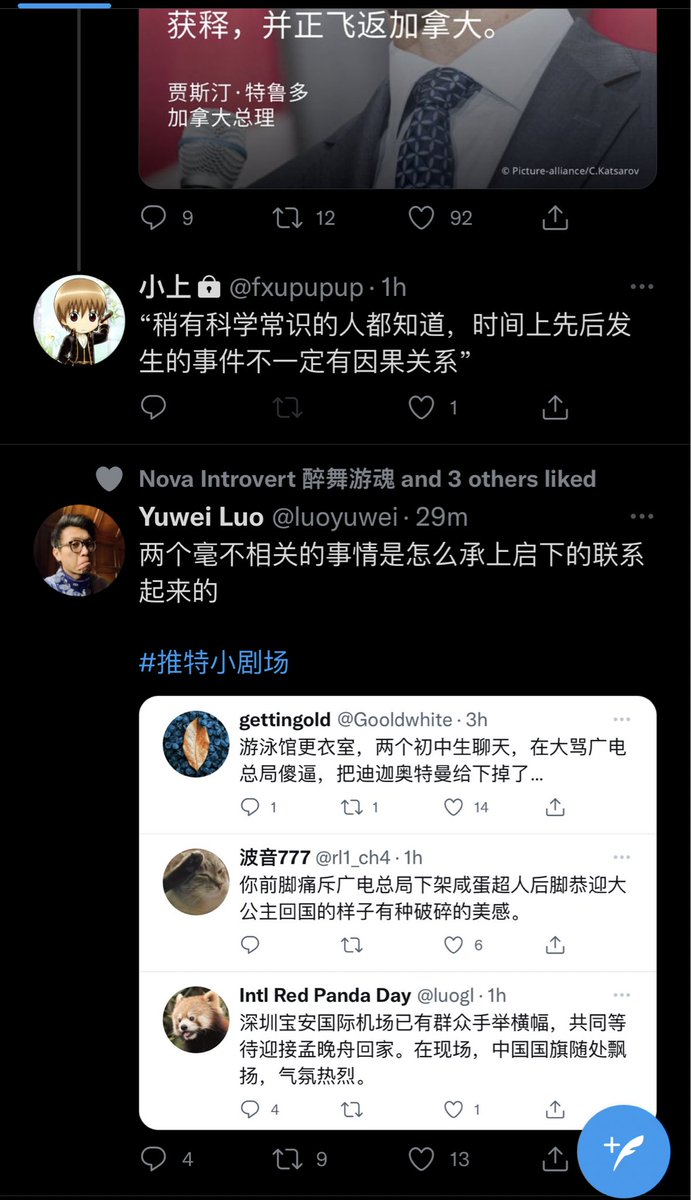Screen dimensions: 691x1200
Task: Like the tweet with 92 likes
Action: coord(423,217)
